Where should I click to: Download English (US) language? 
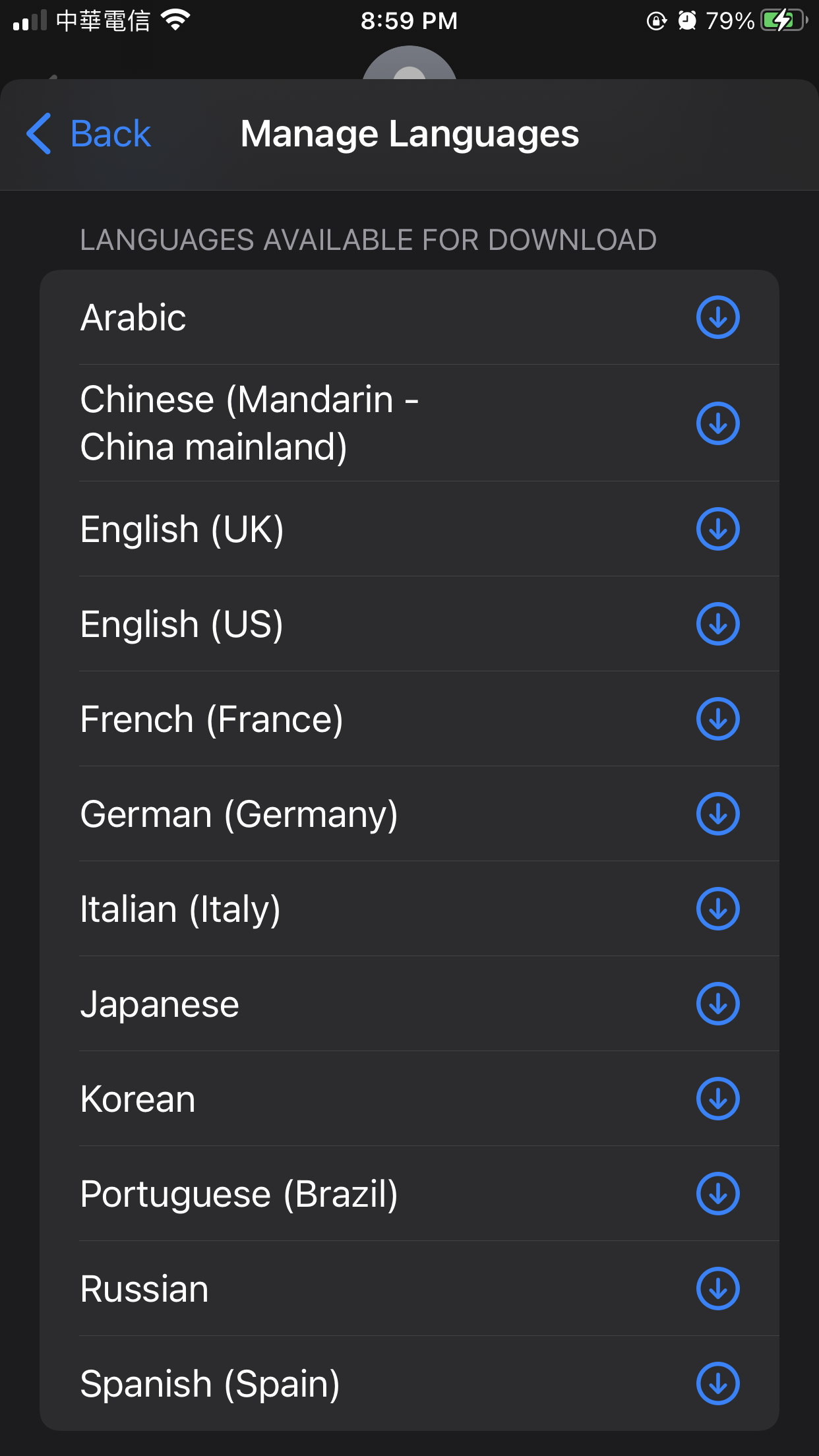(717, 624)
